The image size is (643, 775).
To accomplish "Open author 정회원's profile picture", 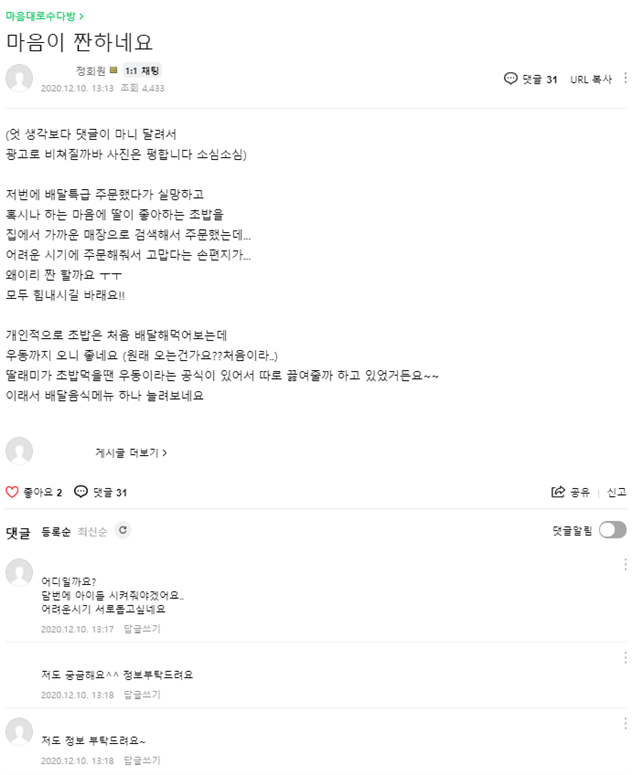I will [x=19, y=78].
